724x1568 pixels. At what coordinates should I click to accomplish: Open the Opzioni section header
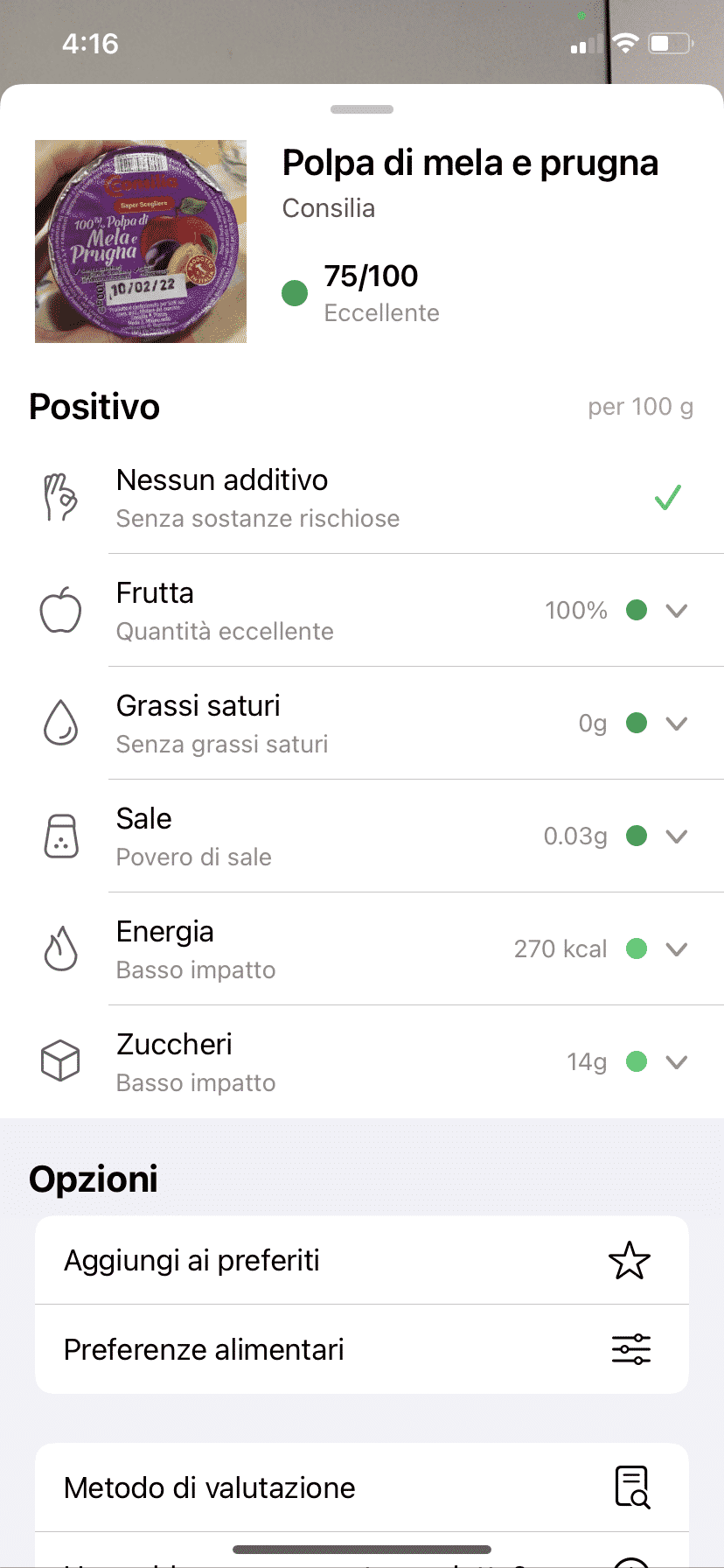(93, 1179)
